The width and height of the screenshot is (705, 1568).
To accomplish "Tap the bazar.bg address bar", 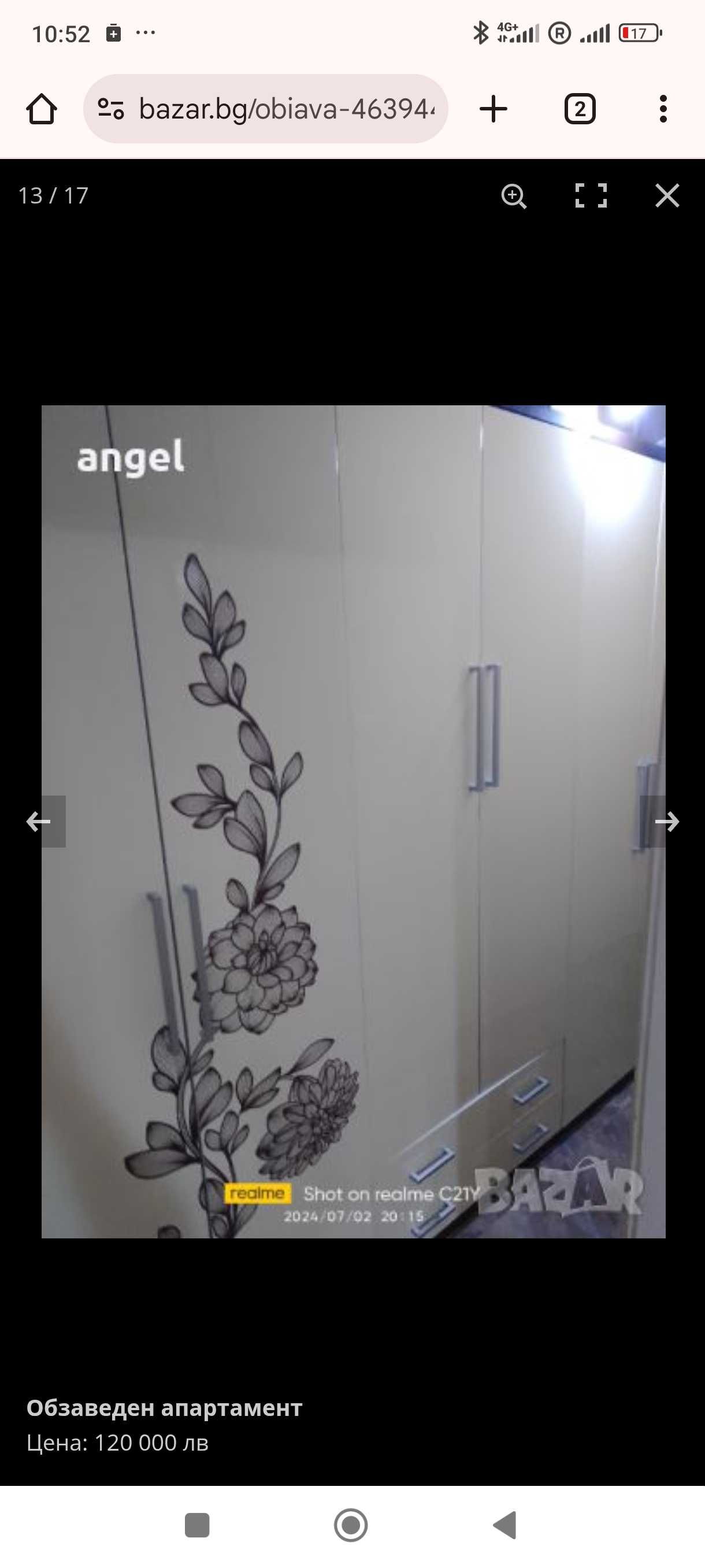I will [286, 109].
